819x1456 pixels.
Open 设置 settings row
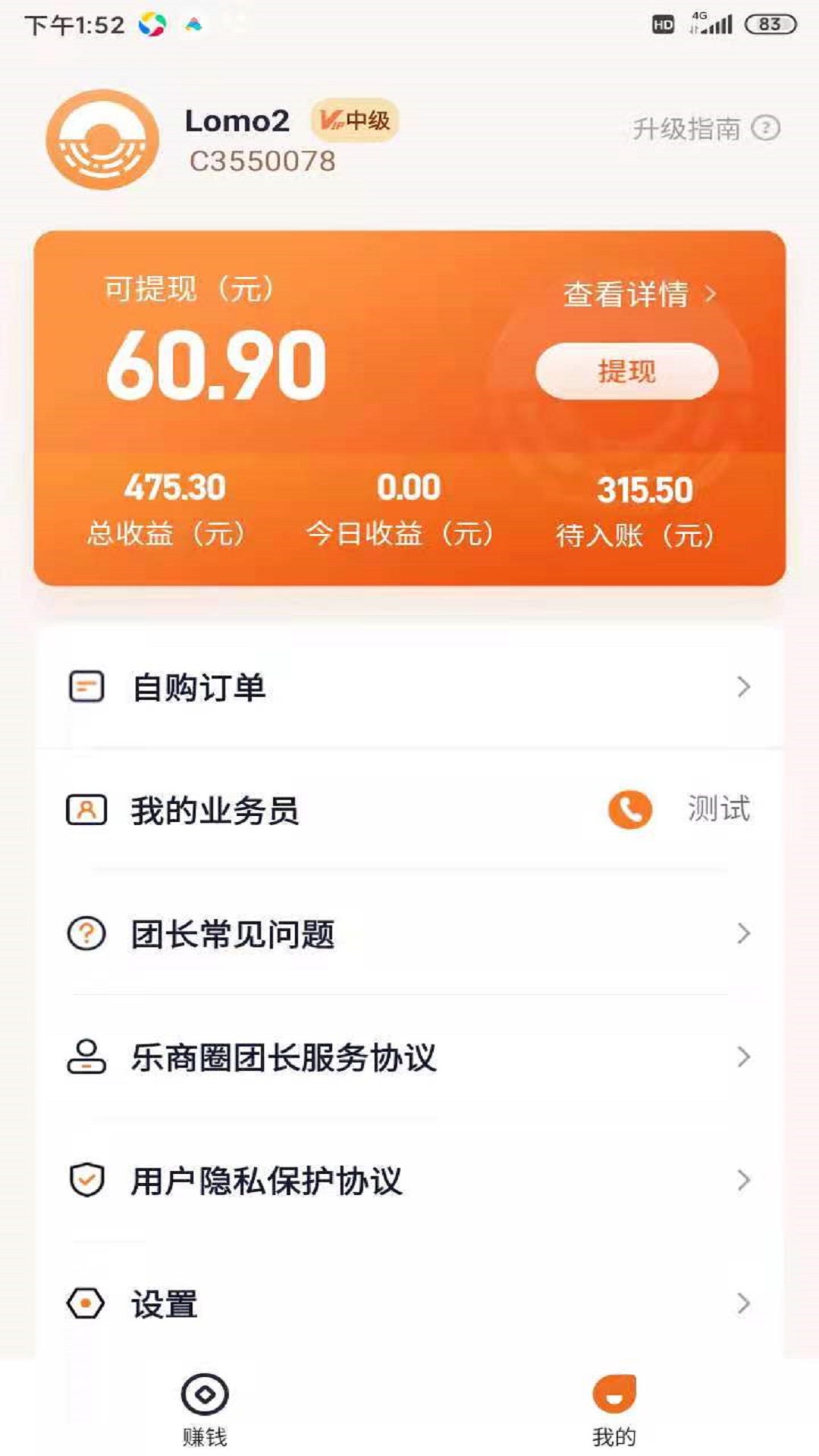click(x=409, y=1304)
